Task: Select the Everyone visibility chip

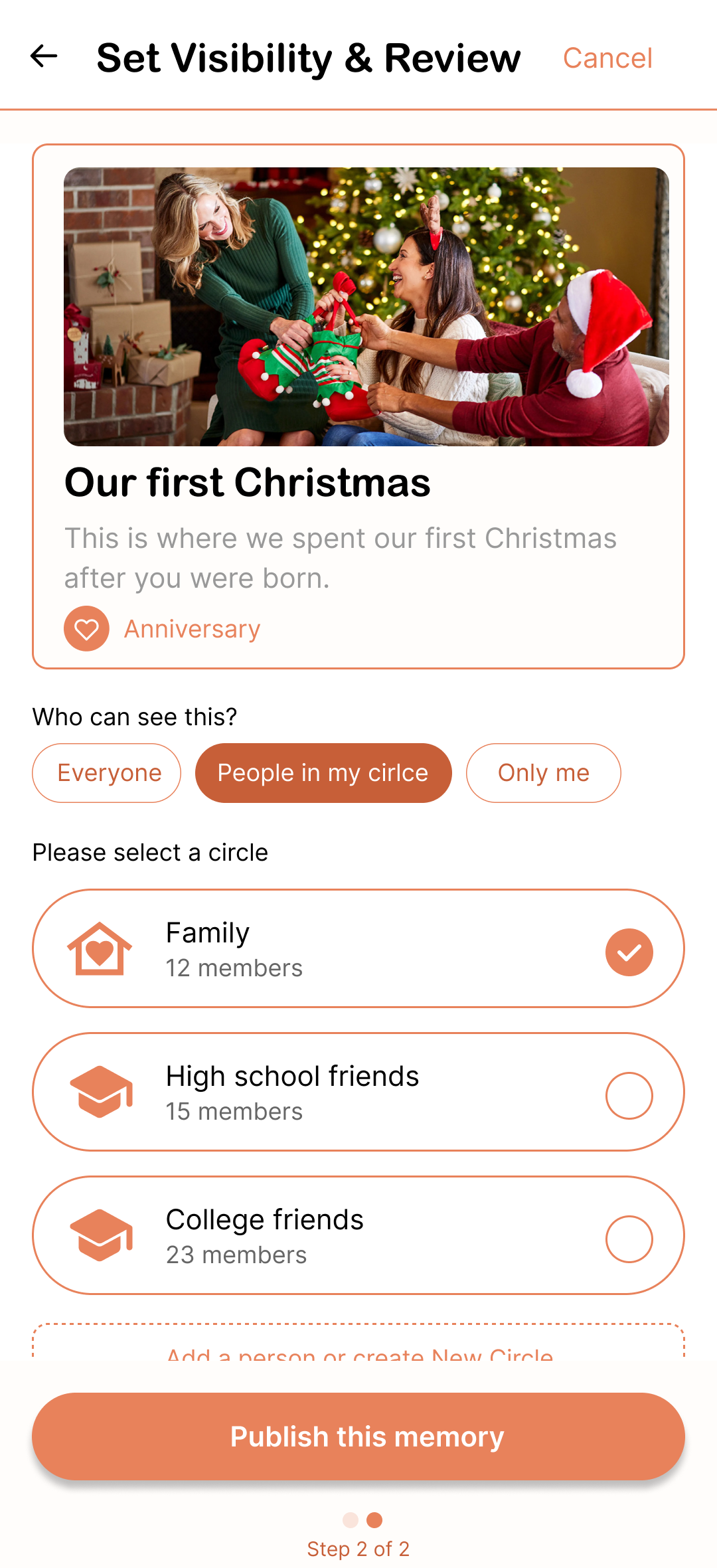Action: pyautogui.click(x=106, y=773)
